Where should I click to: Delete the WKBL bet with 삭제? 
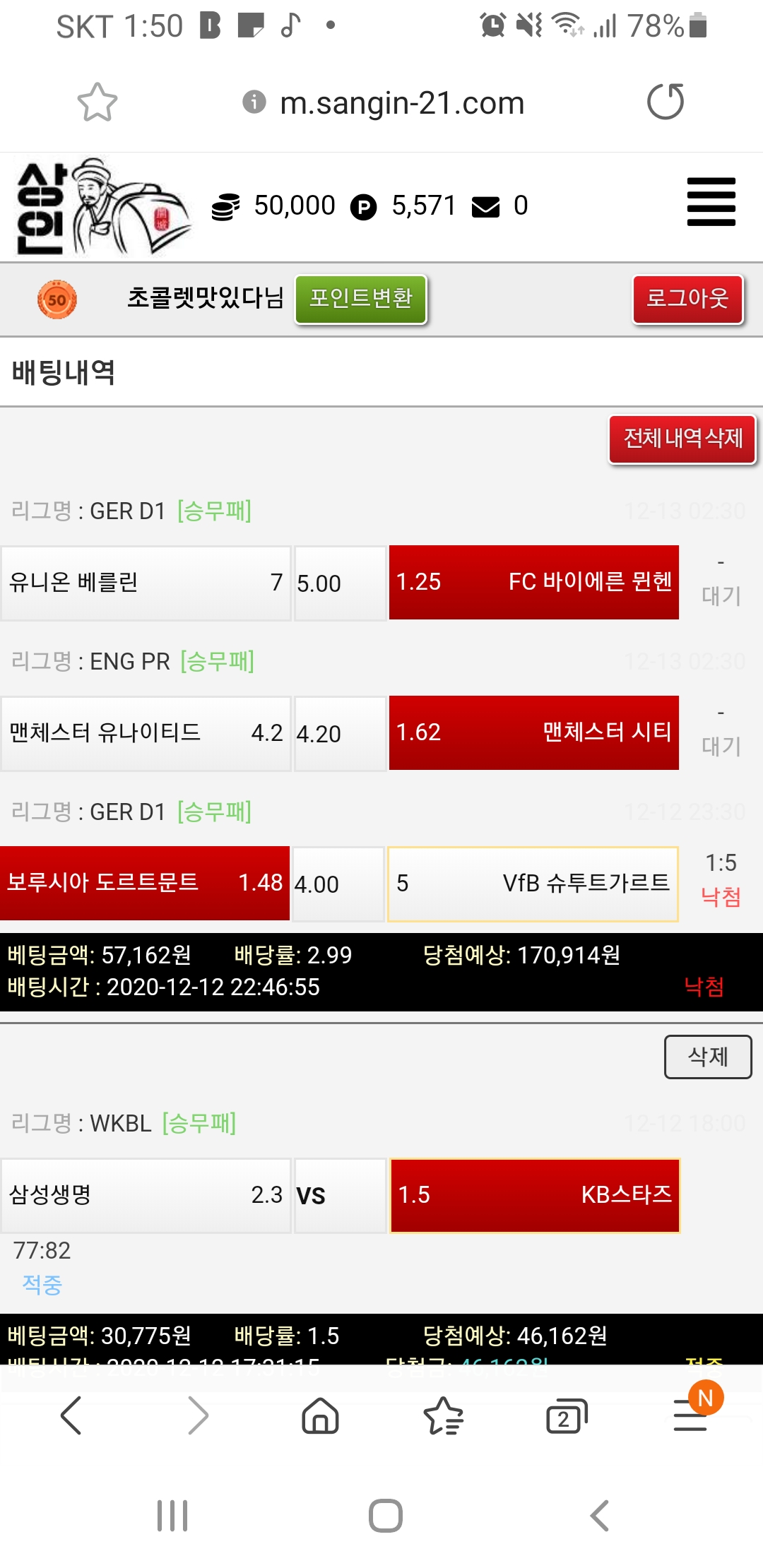[708, 1057]
